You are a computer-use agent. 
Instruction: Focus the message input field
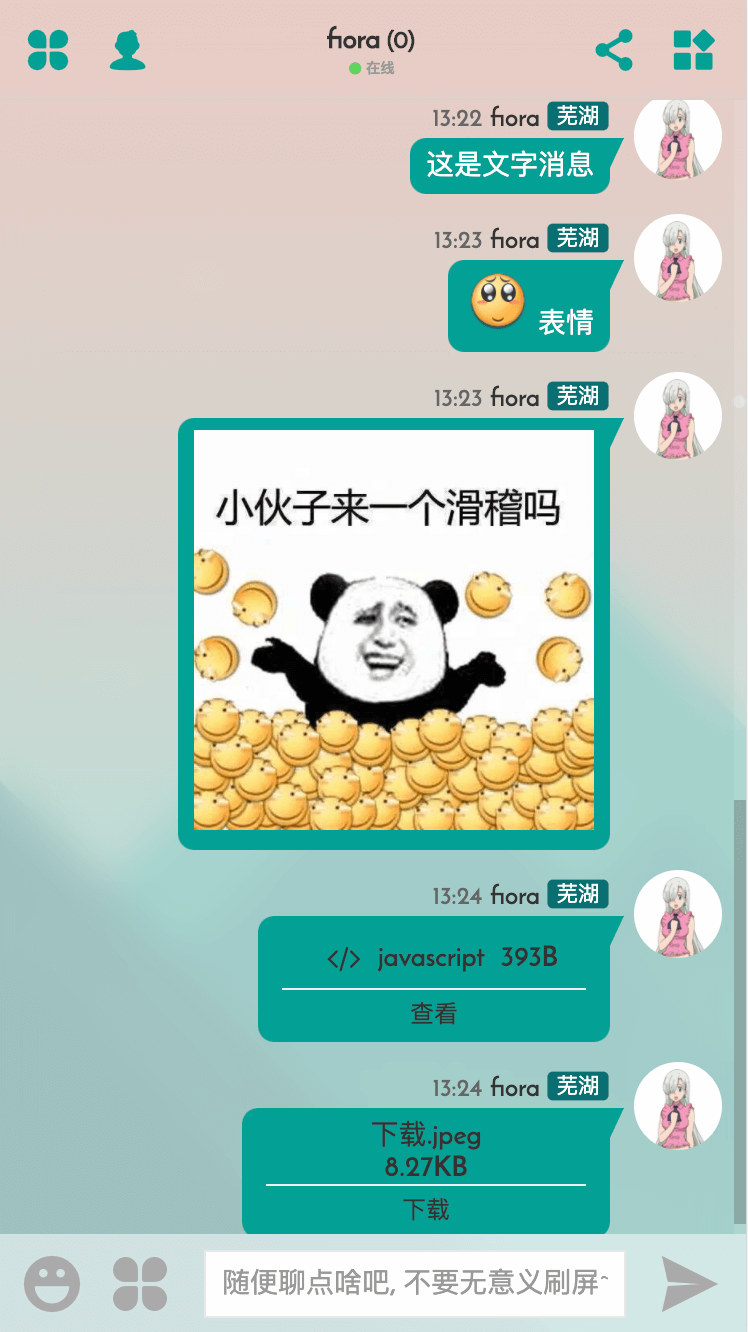coord(414,1283)
